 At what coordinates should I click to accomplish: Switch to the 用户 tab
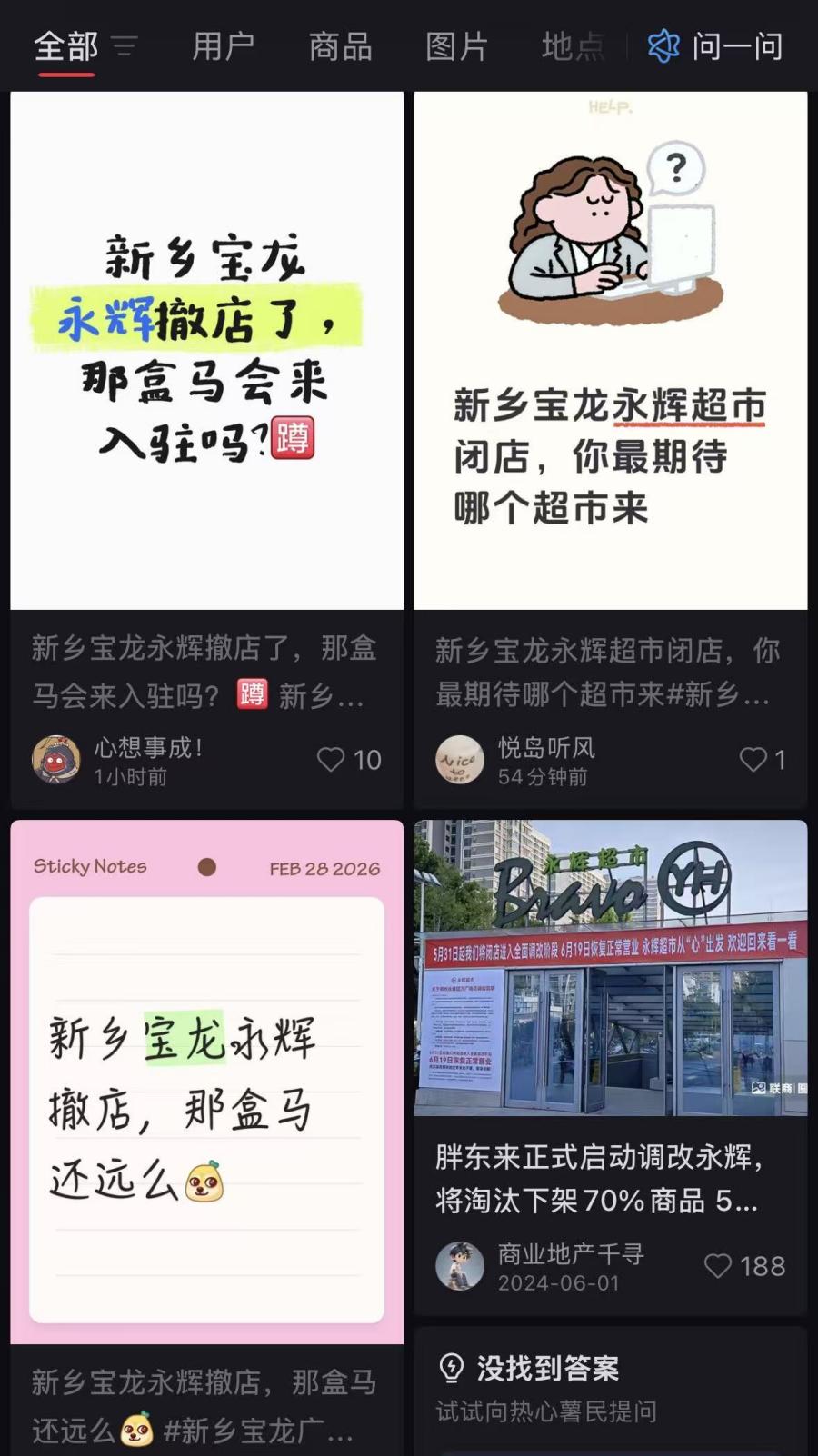[223, 45]
